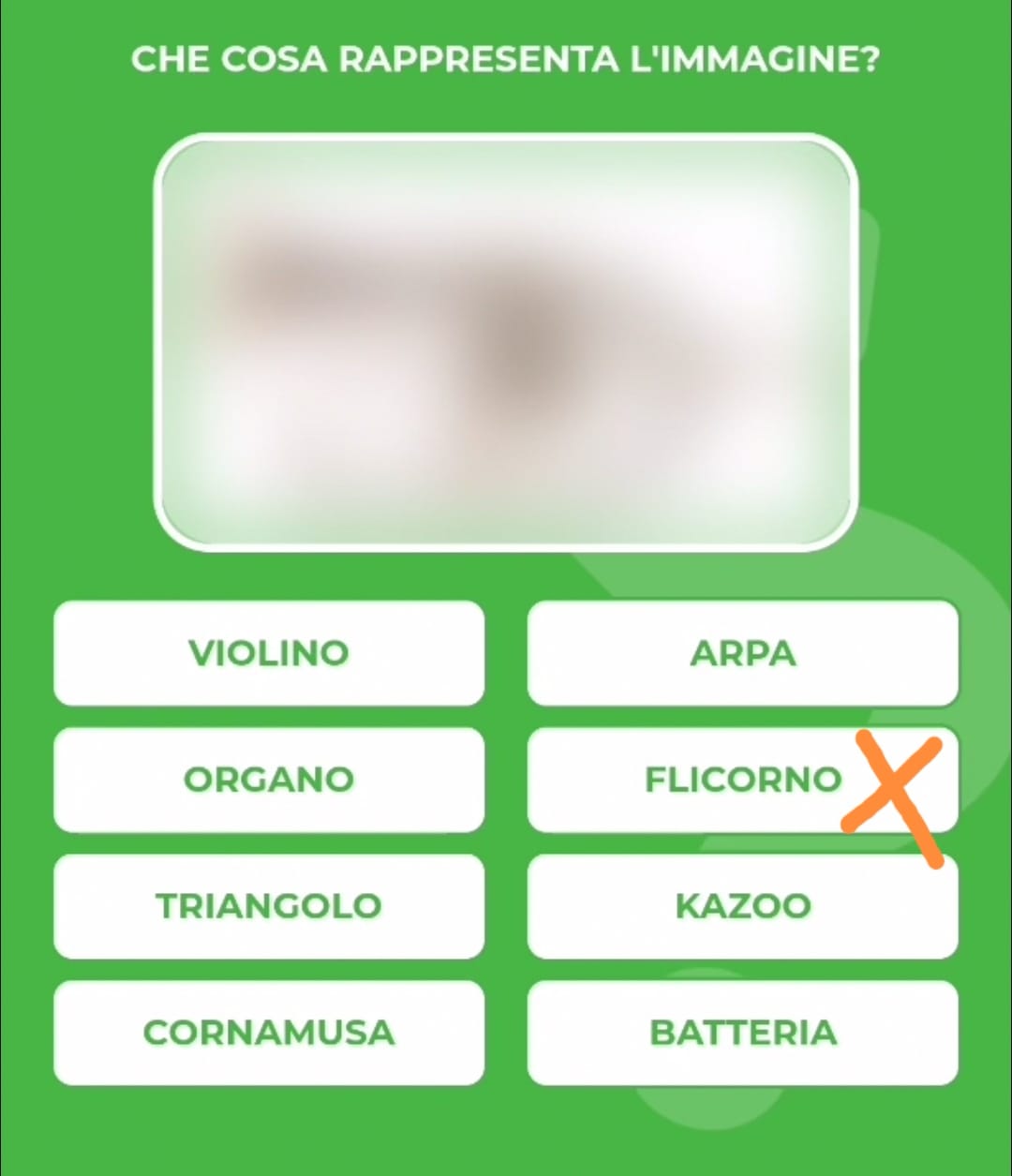Answer with TRIANGOLO

tap(269, 906)
